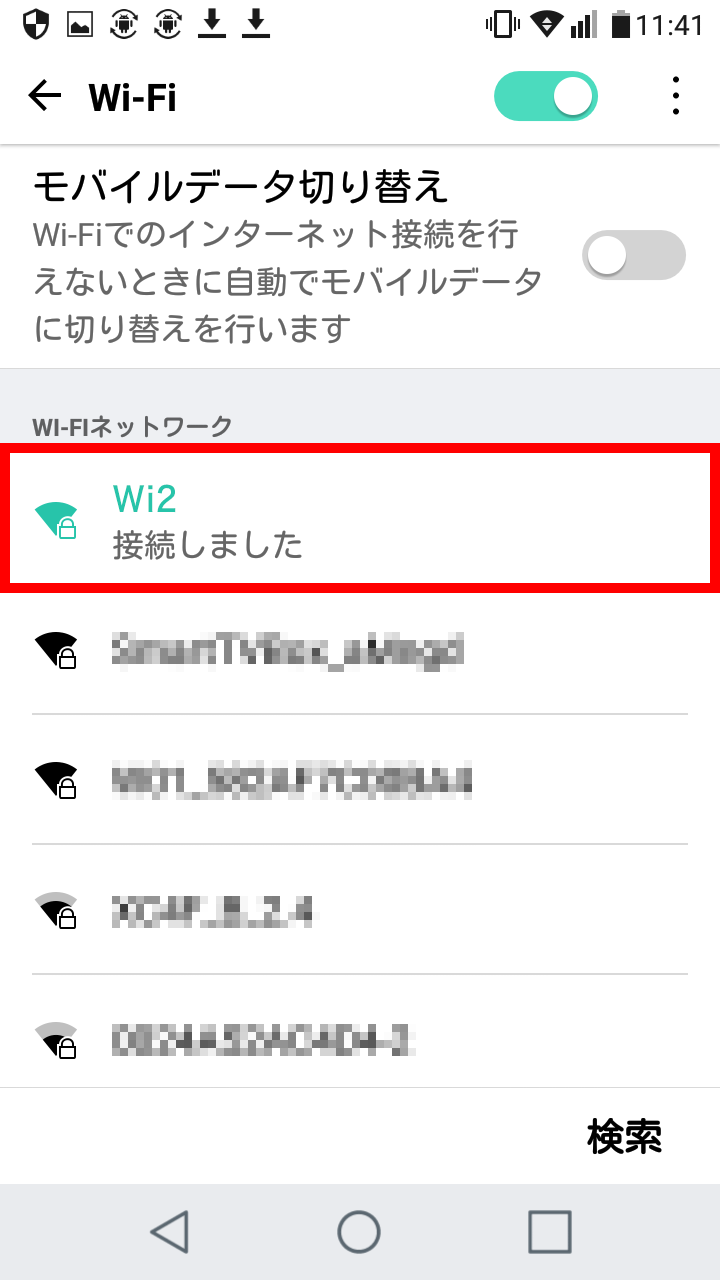Go back from Wi-Fi settings
Screen dimensions: 720x1280
[45, 96]
